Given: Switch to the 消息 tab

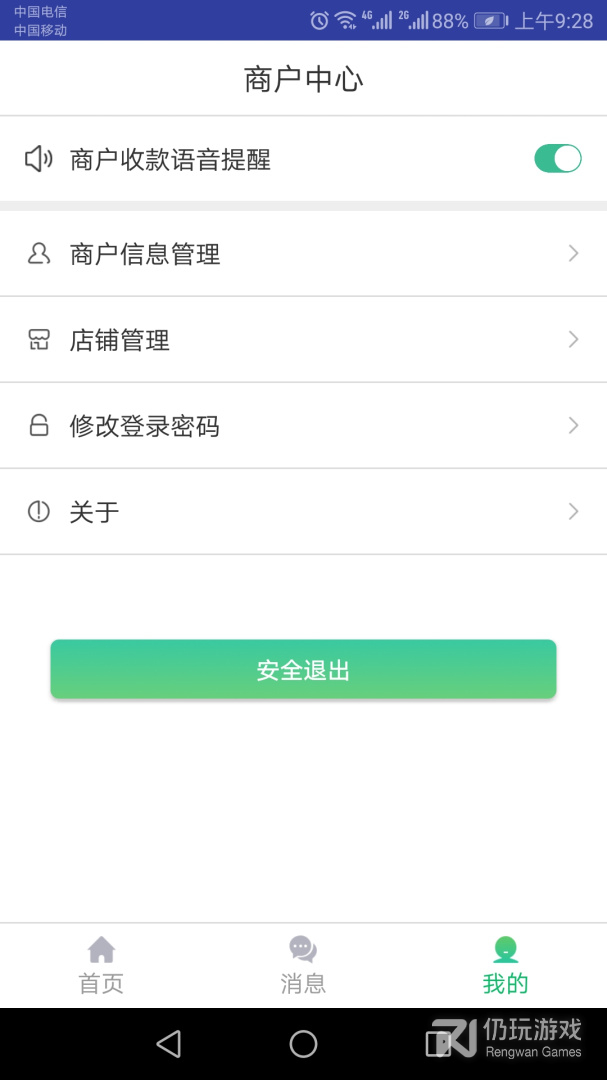Looking at the screenshot, I should click(x=303, y=966).
